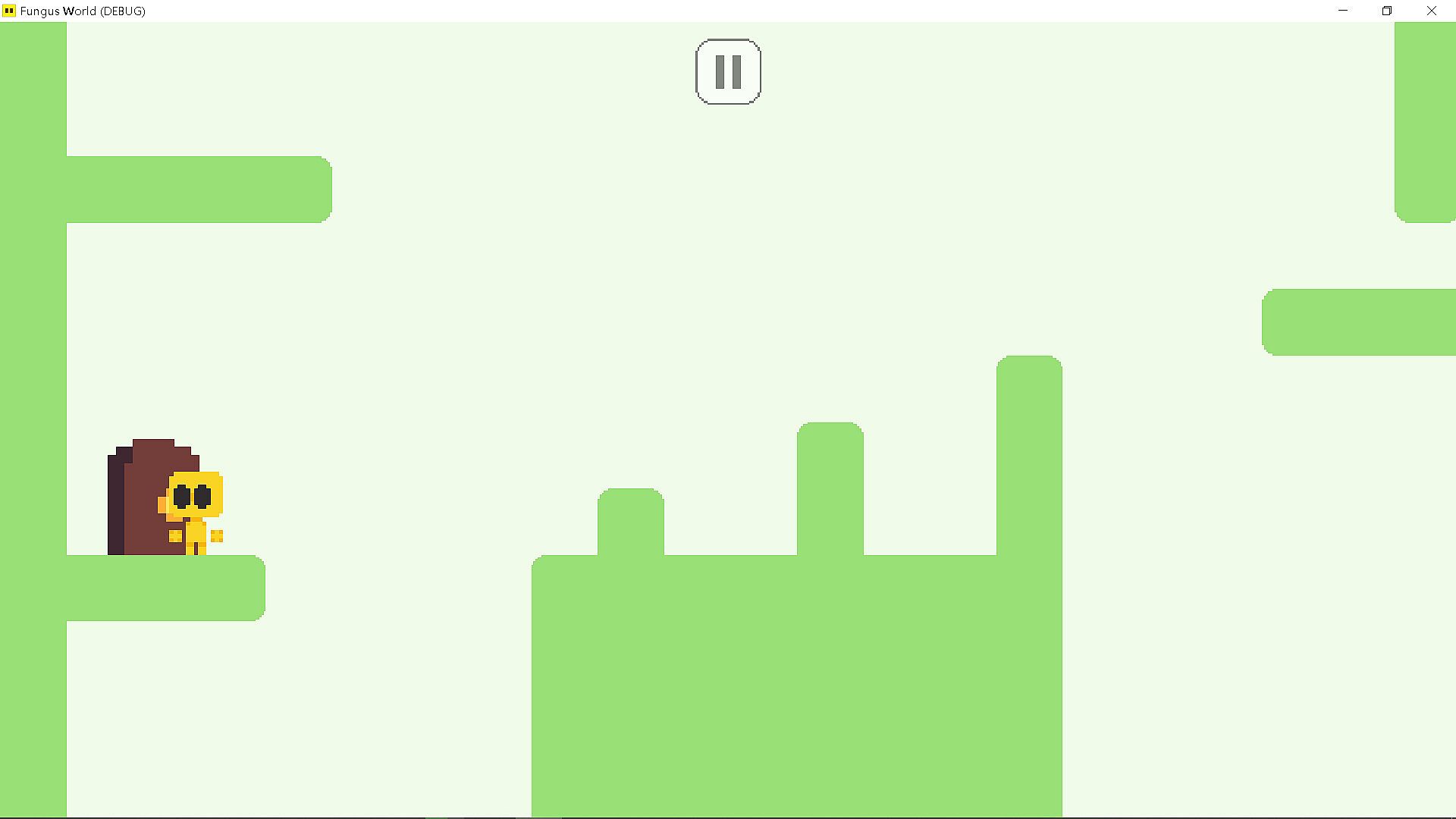The width and height of the screenshot is (1456, 819).
Task: Pause the game
Action: 728,71
